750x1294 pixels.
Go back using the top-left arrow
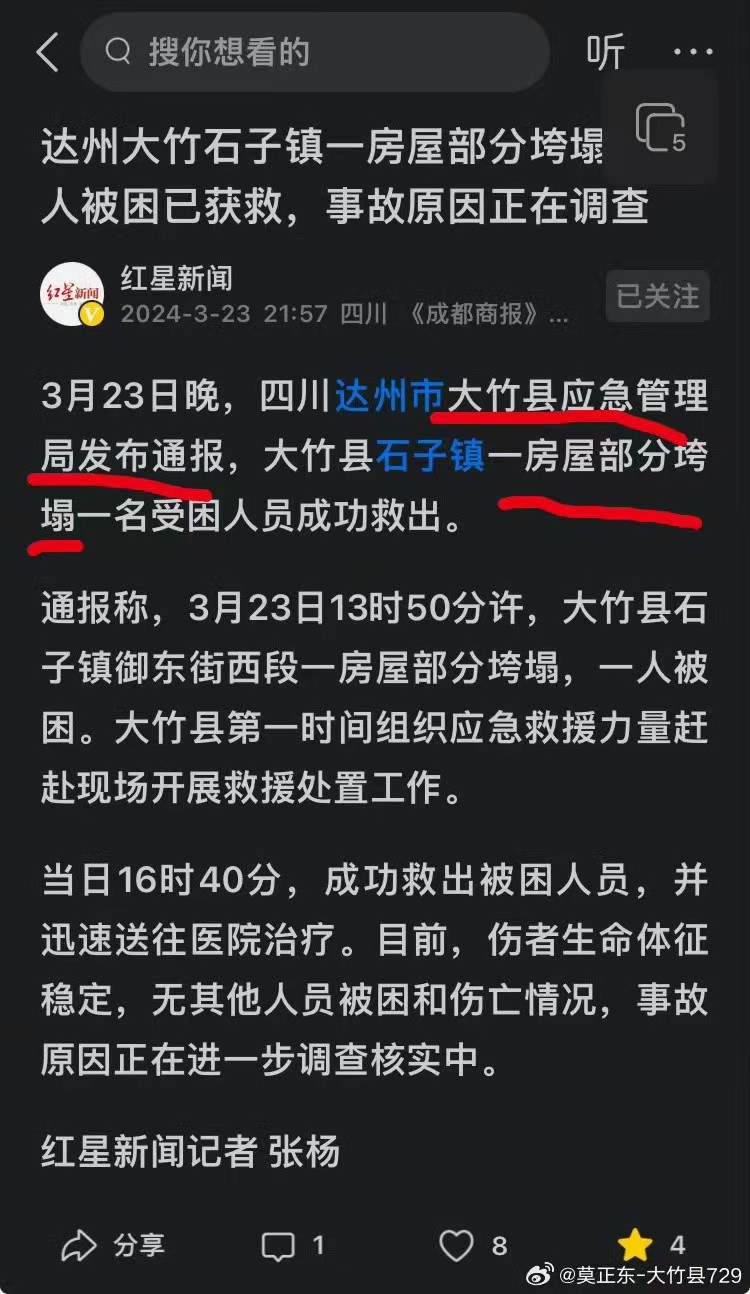click(47, 52)
